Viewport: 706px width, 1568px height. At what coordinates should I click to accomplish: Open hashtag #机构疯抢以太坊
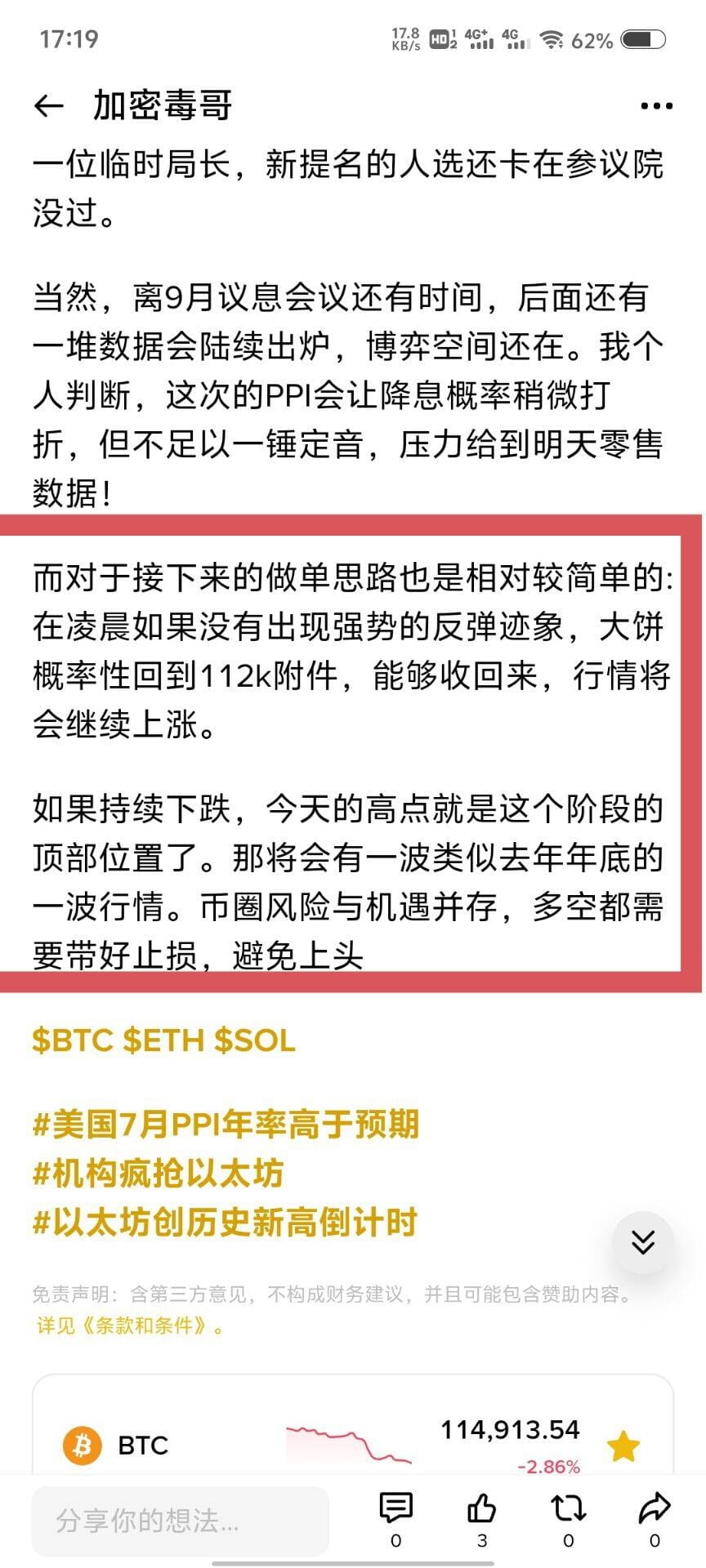pos(158,1174)
